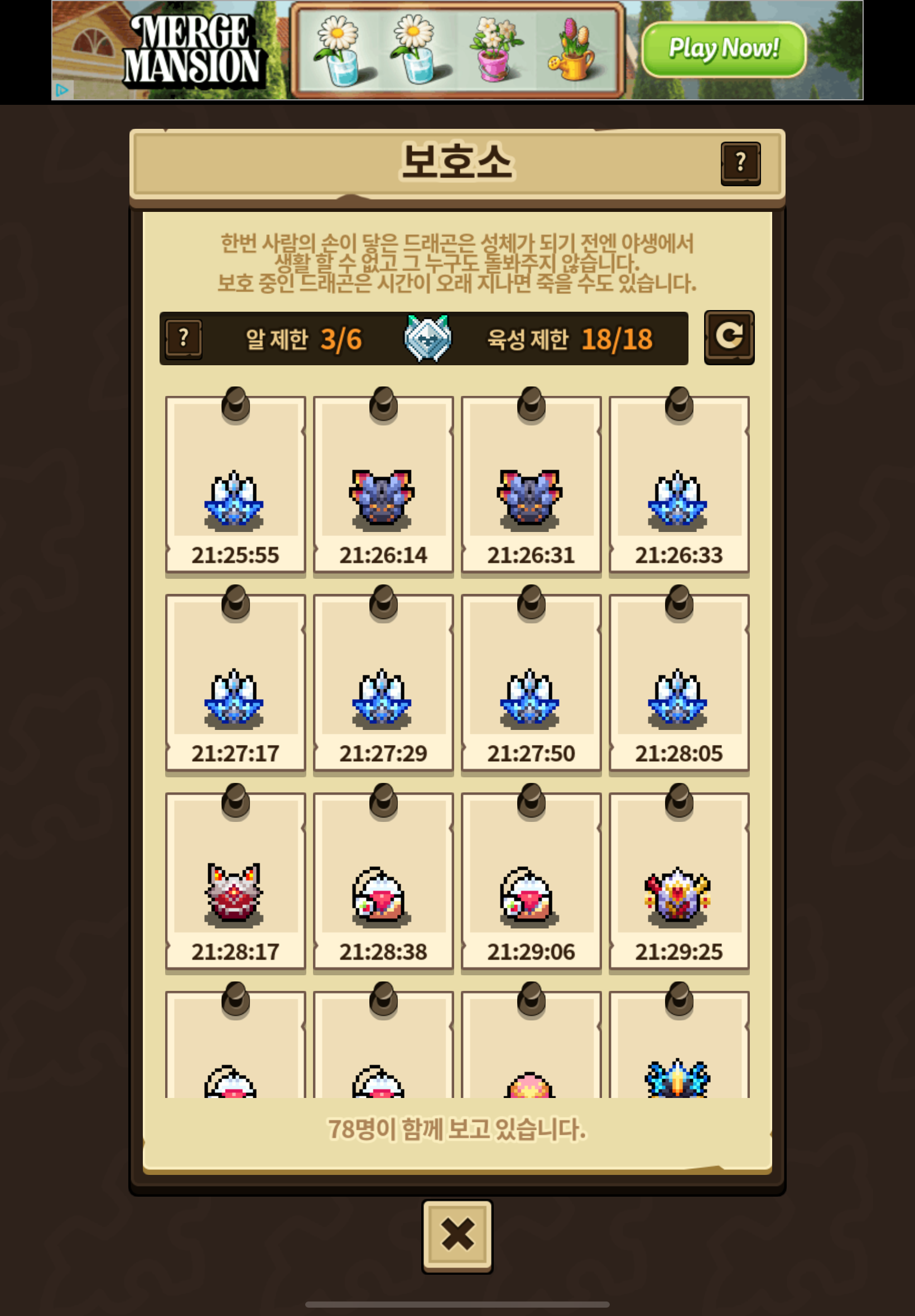
Task: Open the dragon card timed 21:28:05
Action: tap(679, 684)
